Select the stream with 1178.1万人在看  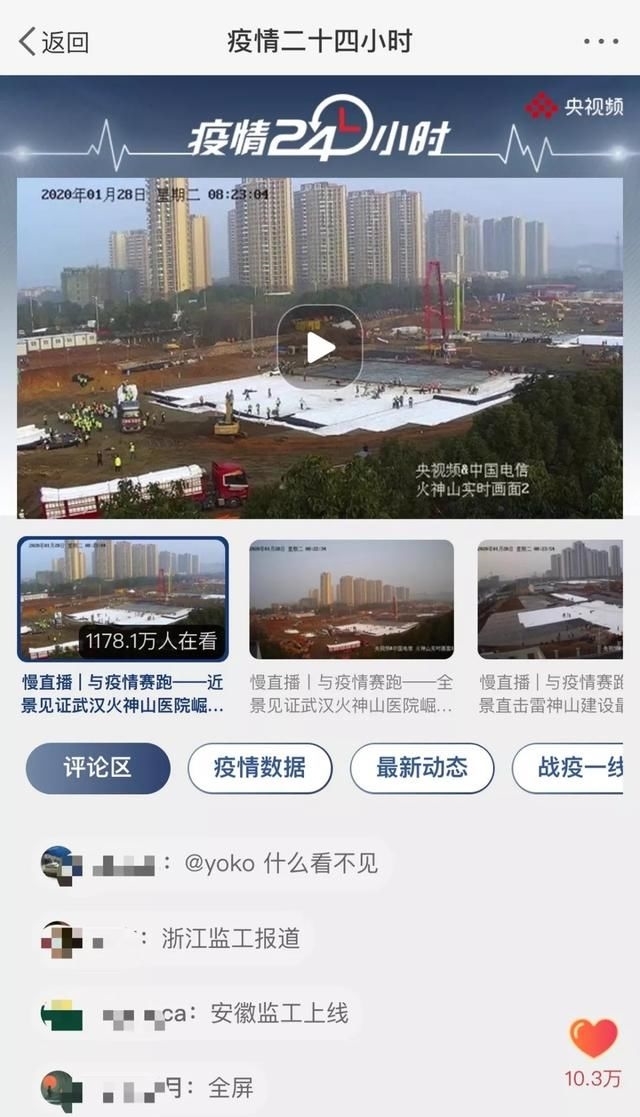click(123, 599)
